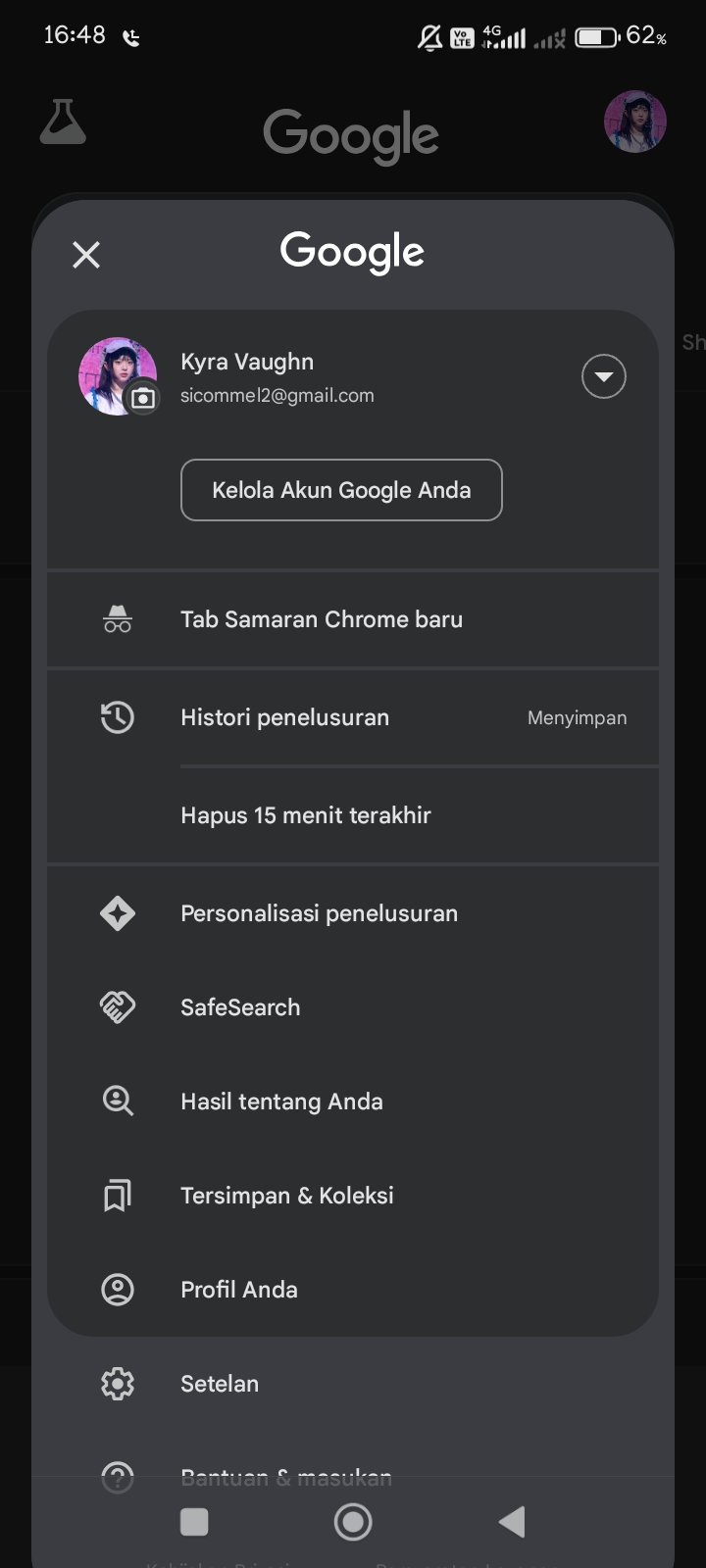706x1568 pixels.
Task: Open Personalisasi penelusuran
Action: 353,913
